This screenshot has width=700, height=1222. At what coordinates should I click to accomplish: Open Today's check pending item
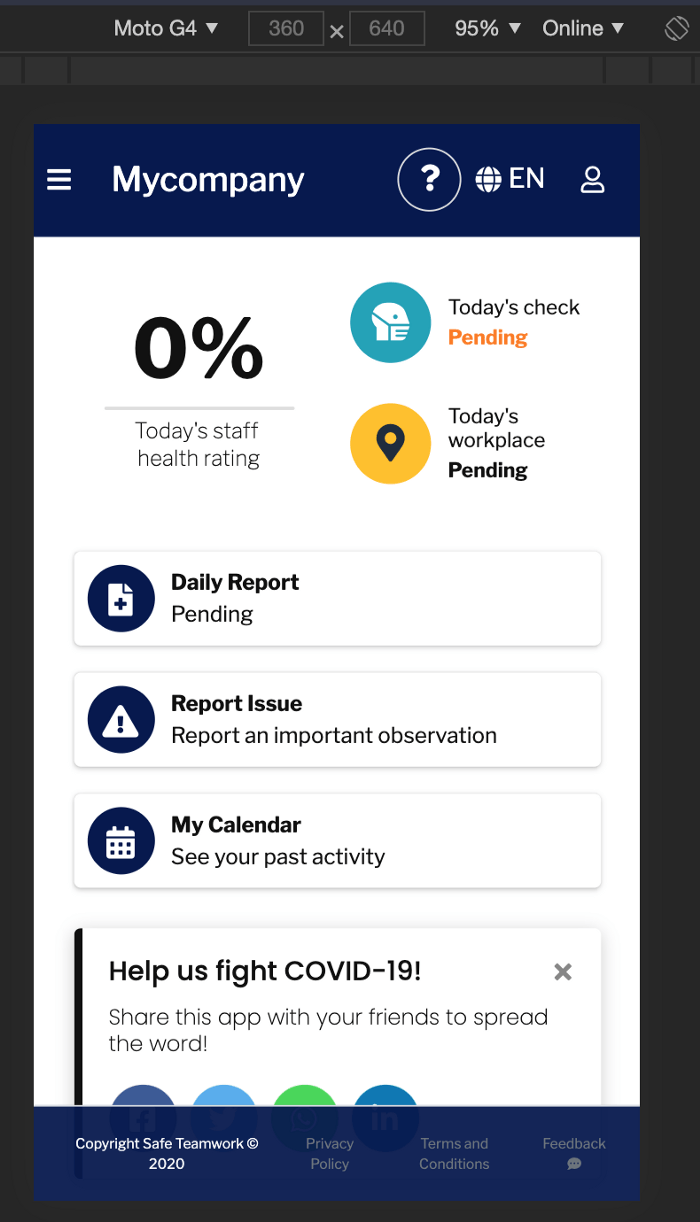tap(465, 322)
